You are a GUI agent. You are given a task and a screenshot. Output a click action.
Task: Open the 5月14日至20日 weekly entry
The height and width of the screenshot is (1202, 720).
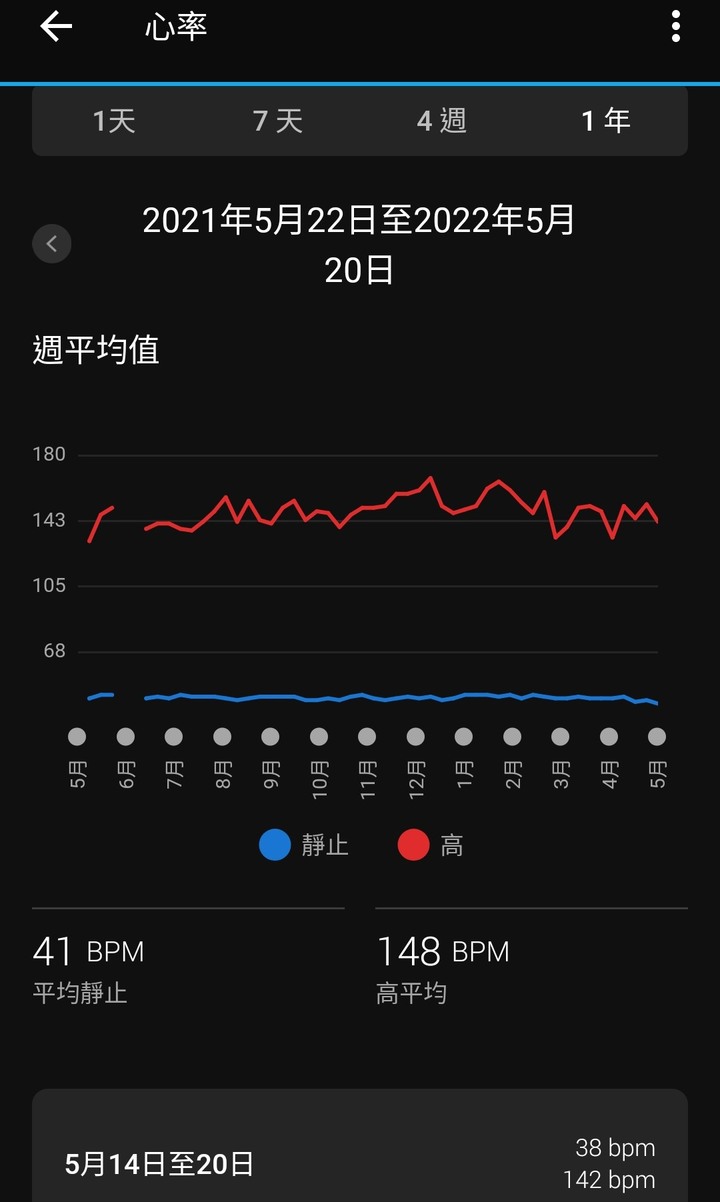360,1163
